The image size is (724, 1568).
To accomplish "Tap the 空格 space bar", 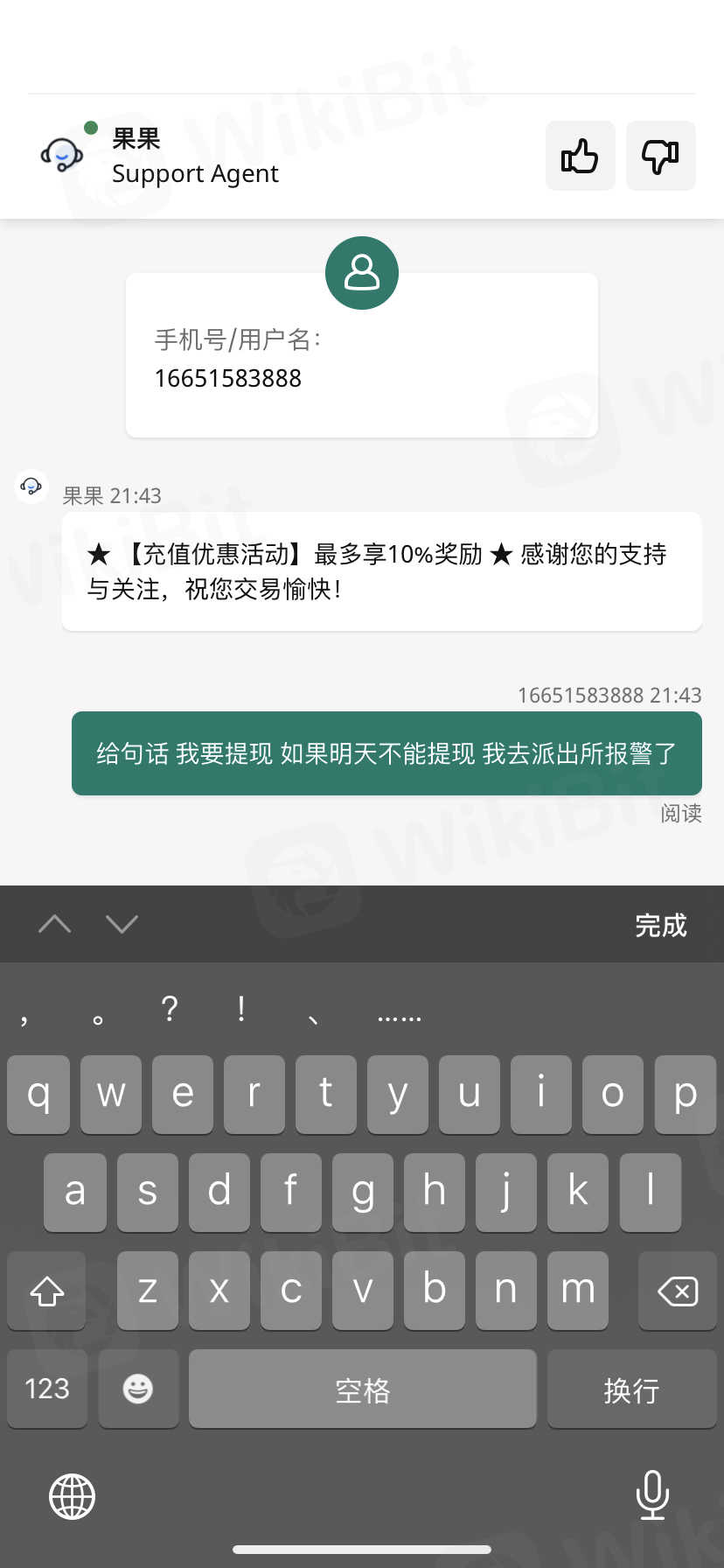I will [362, 1389].
